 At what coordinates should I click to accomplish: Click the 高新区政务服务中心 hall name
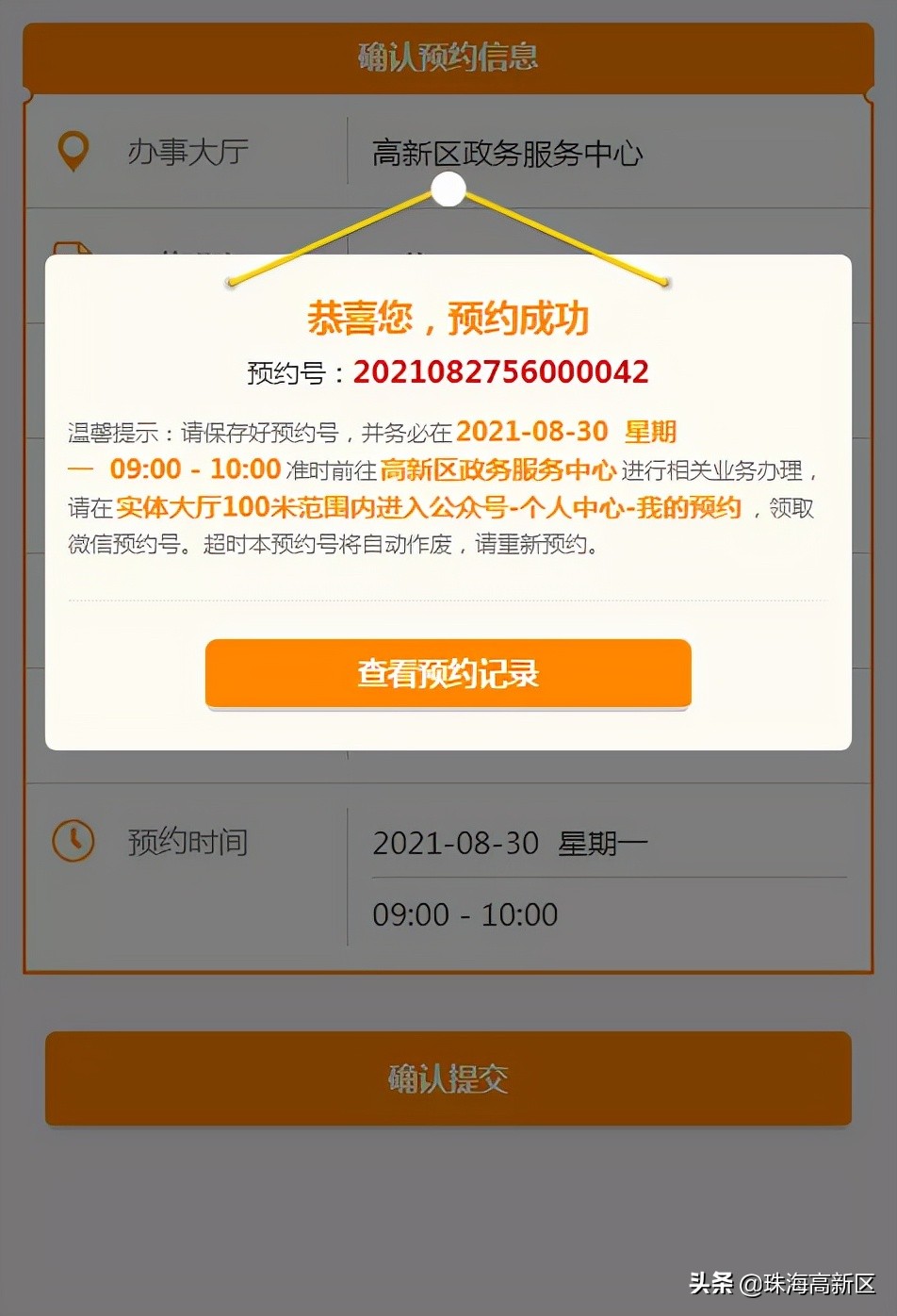click(509, 153)
